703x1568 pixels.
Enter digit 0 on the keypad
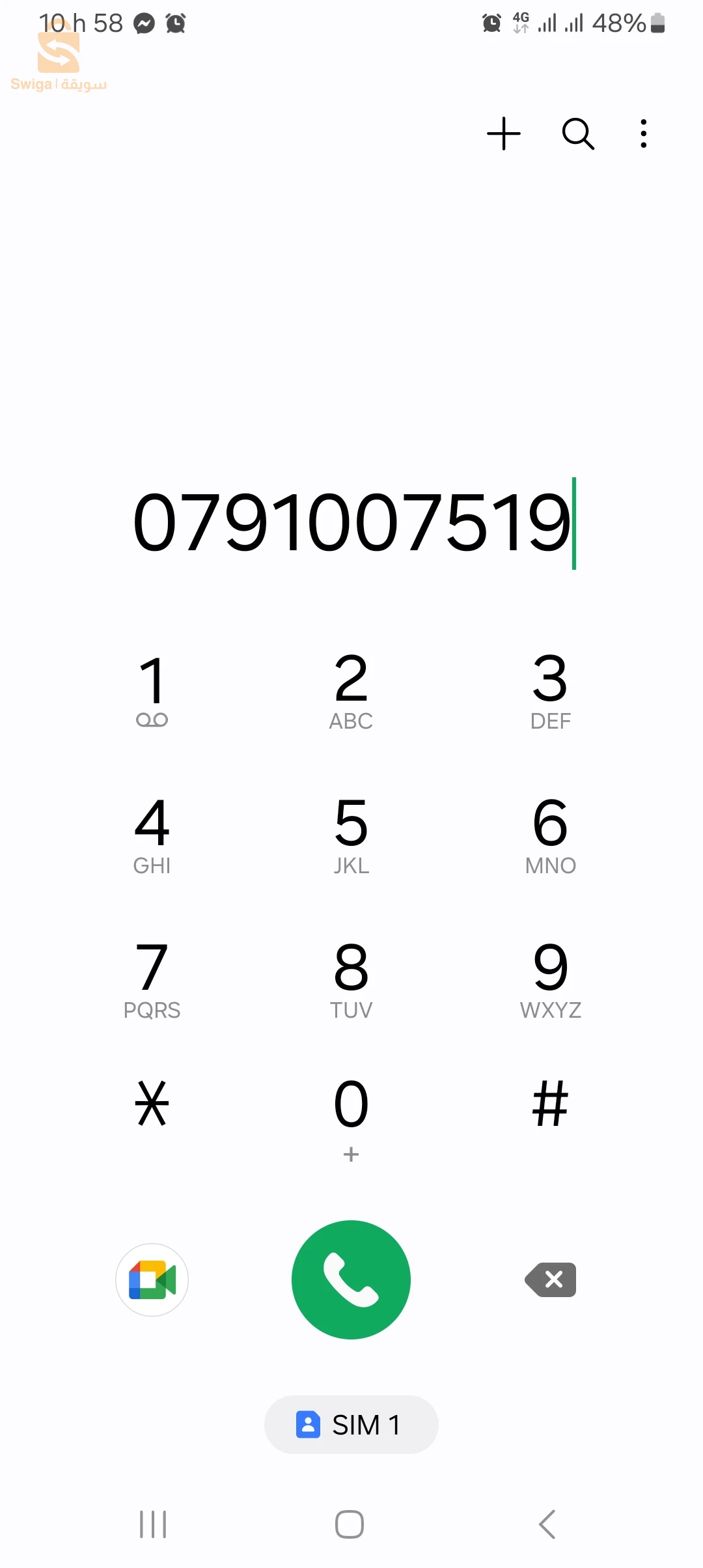[351, 1113]
